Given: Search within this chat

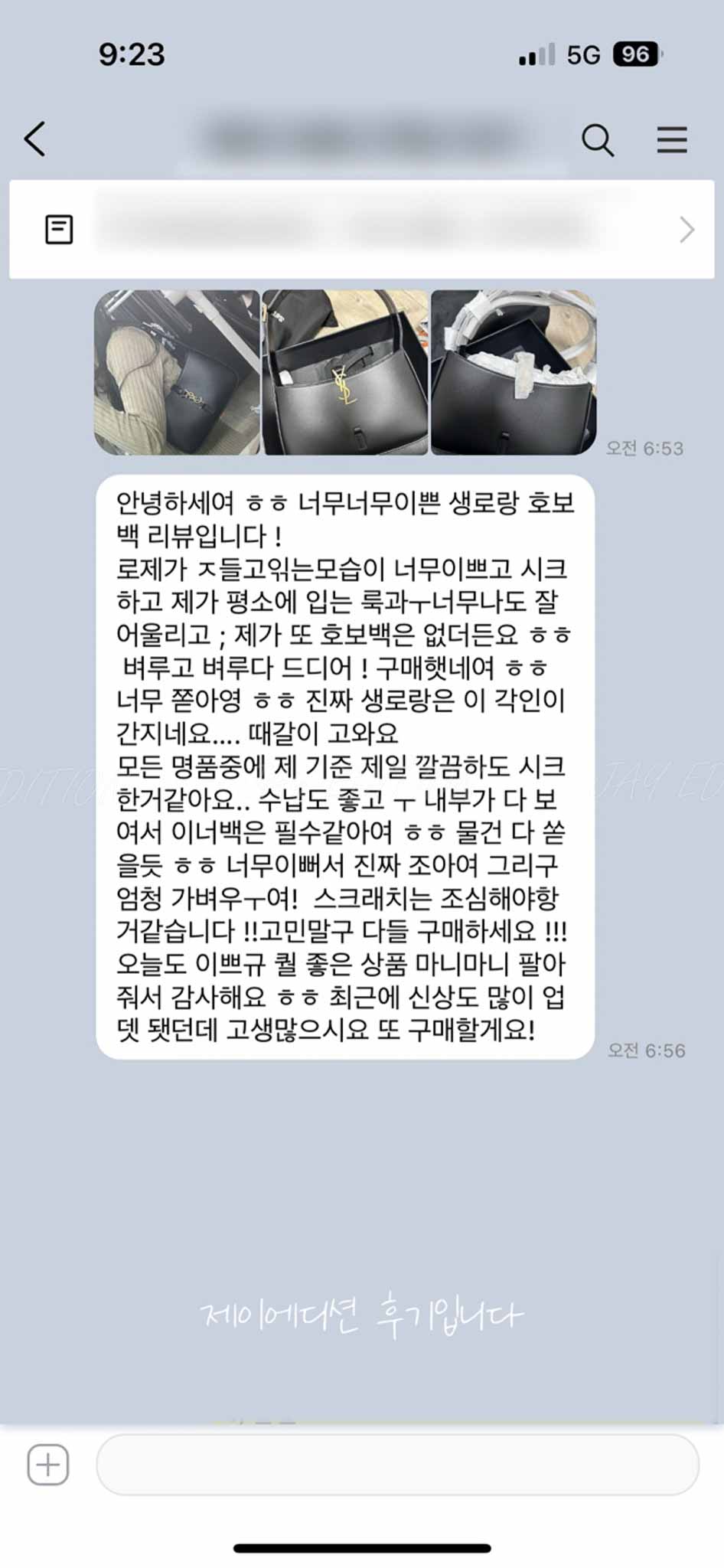Looking at the screenshot, I should [597, 140].
